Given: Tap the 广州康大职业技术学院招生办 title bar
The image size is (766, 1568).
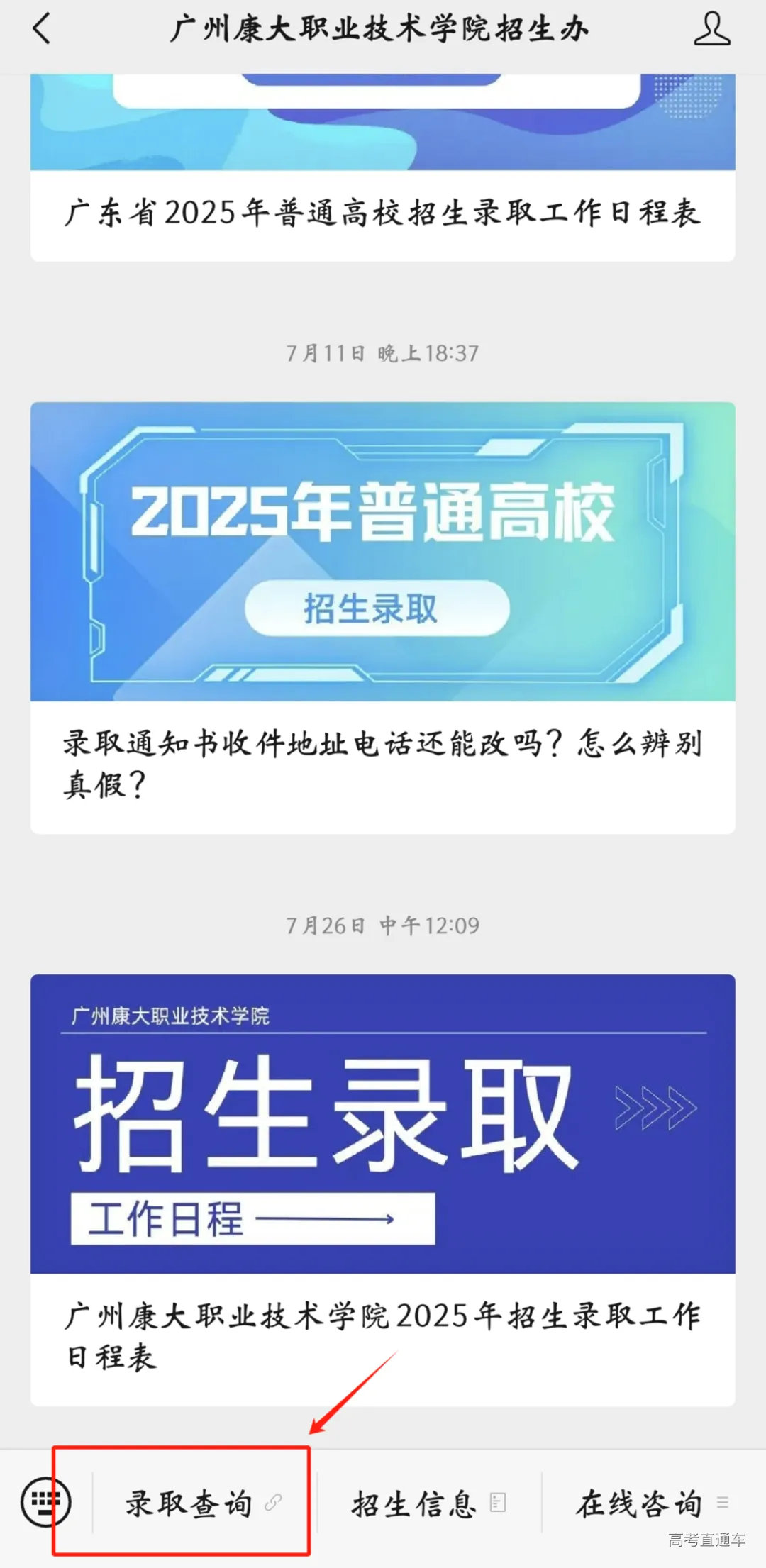Looking at the screenshot, I should (383, 30).
